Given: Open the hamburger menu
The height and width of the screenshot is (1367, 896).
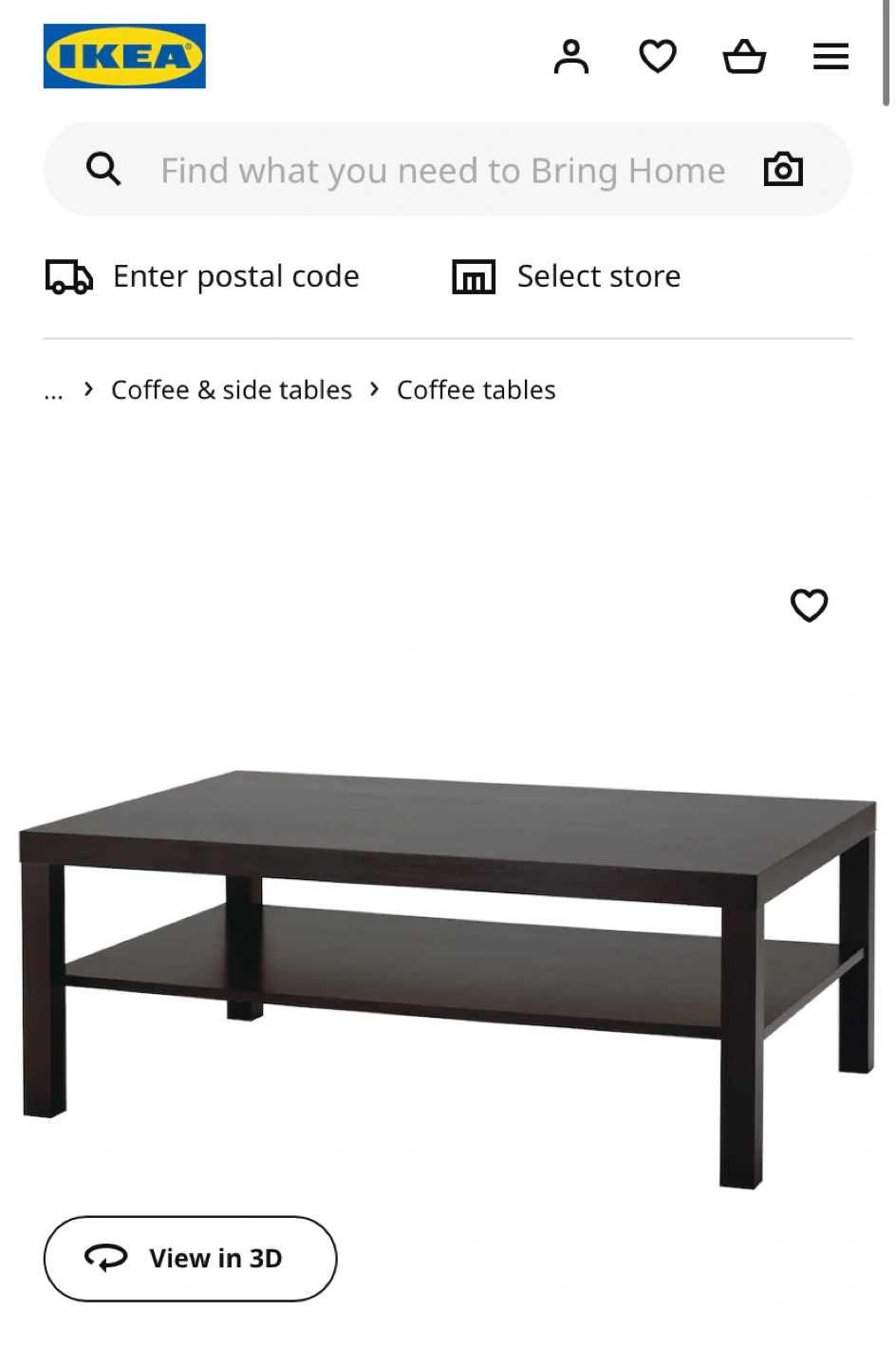Looking at the screenshot, I should [x=831, y=57].
